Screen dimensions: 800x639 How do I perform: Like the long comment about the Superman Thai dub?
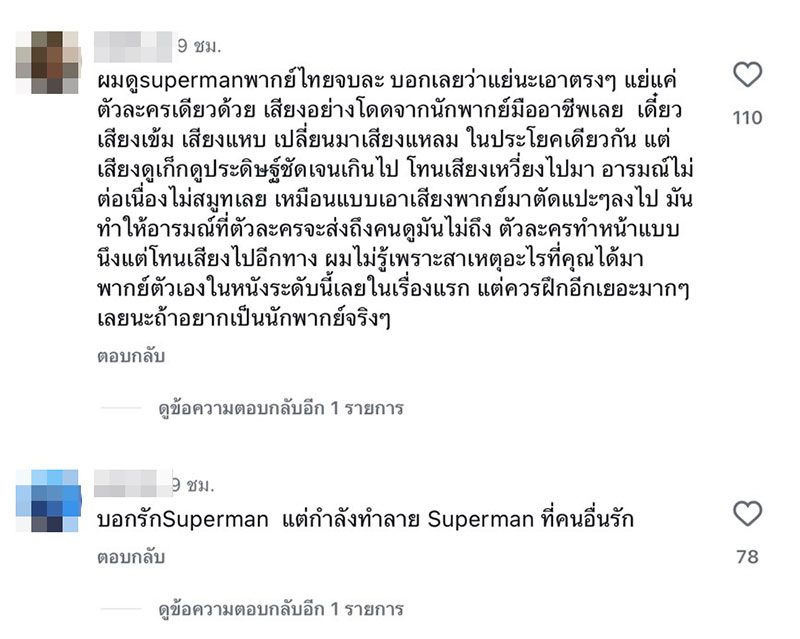(x=747, y=75)
